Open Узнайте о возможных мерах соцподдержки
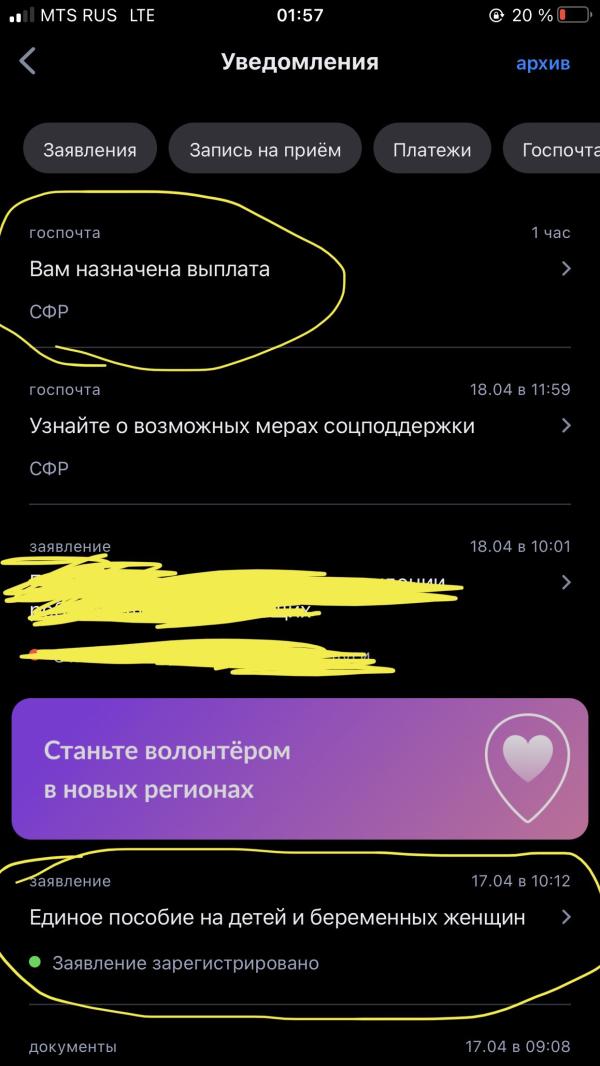This screenshot has width=600, height=1066. pos(300,427)
